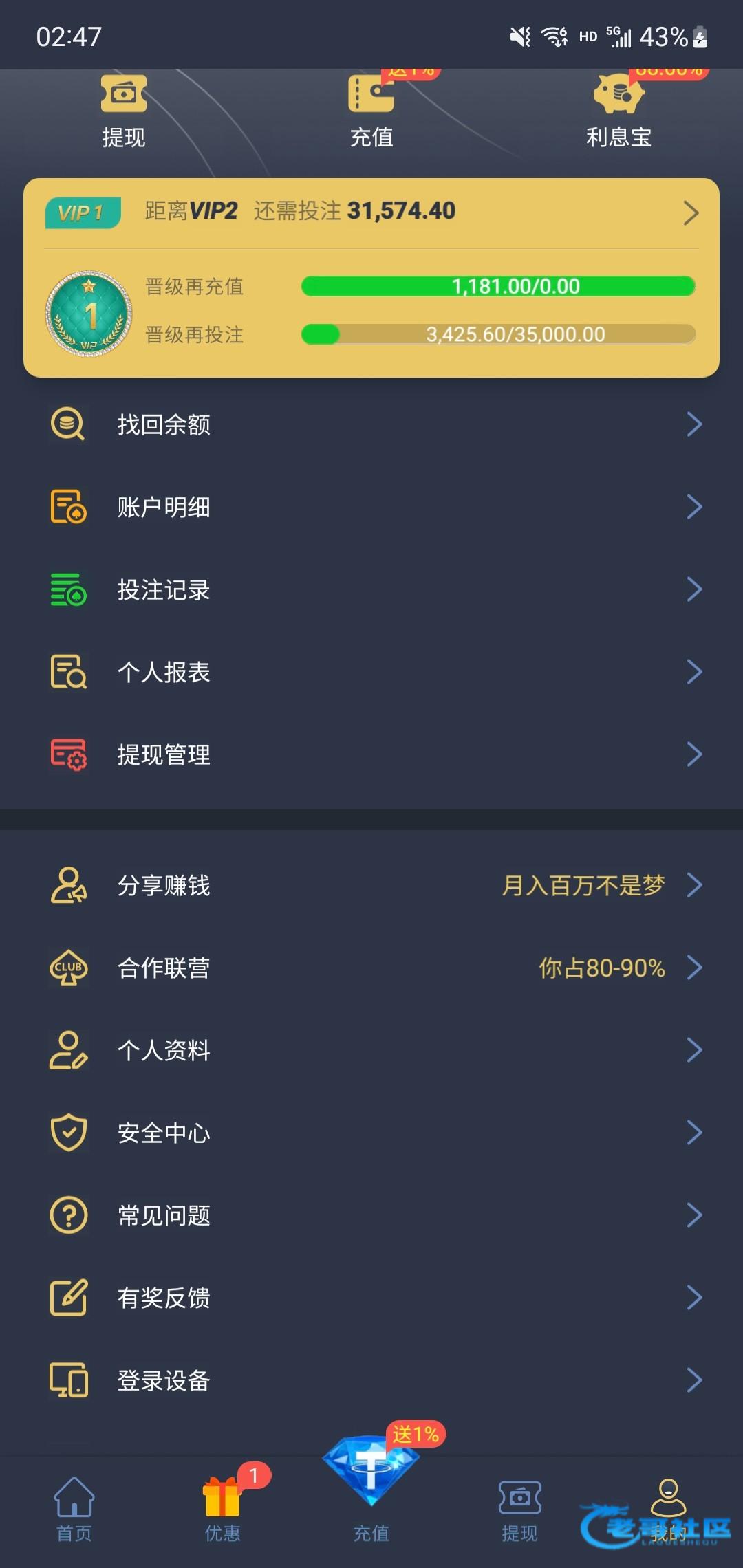Image resolution: width=743 pixels, height=1568 pixels.
Task: Open 常见问题 FAQ row
Action: (371, 1215)
